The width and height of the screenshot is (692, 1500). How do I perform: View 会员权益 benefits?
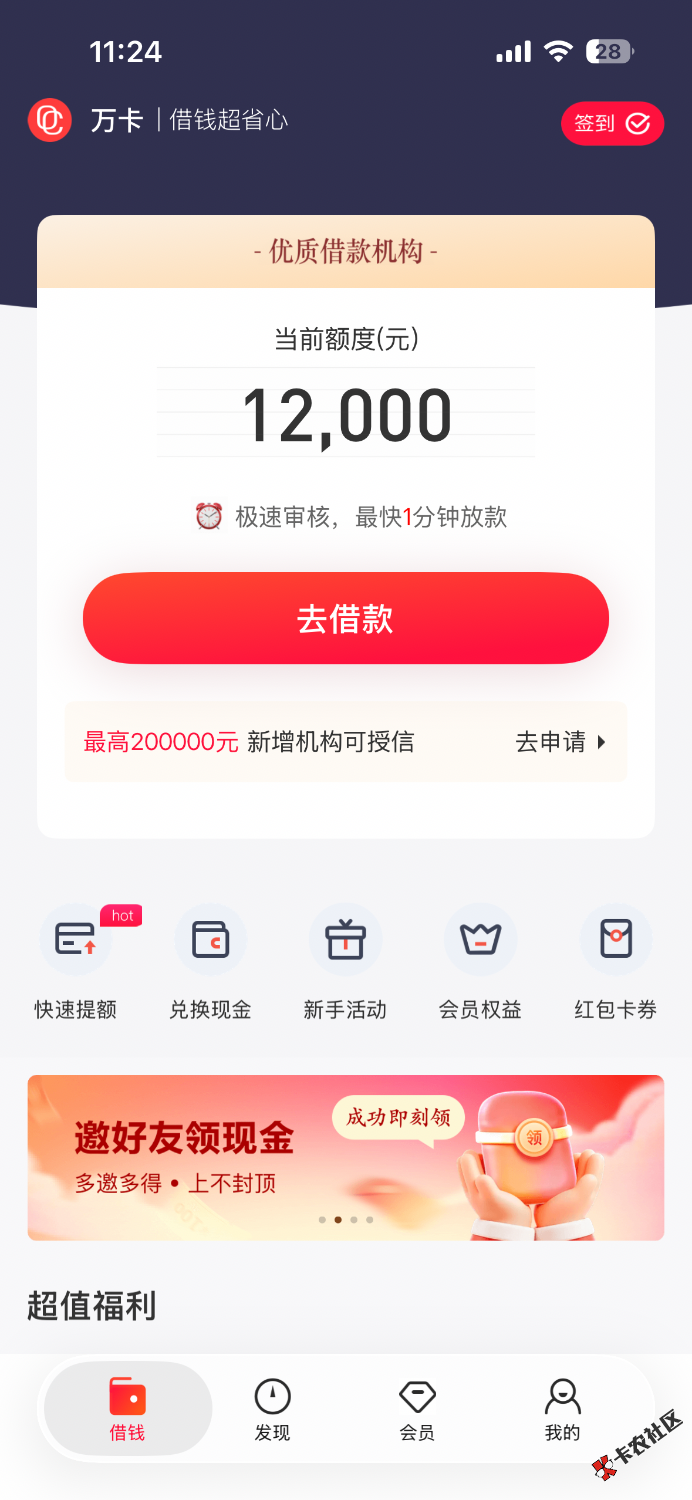480,962
